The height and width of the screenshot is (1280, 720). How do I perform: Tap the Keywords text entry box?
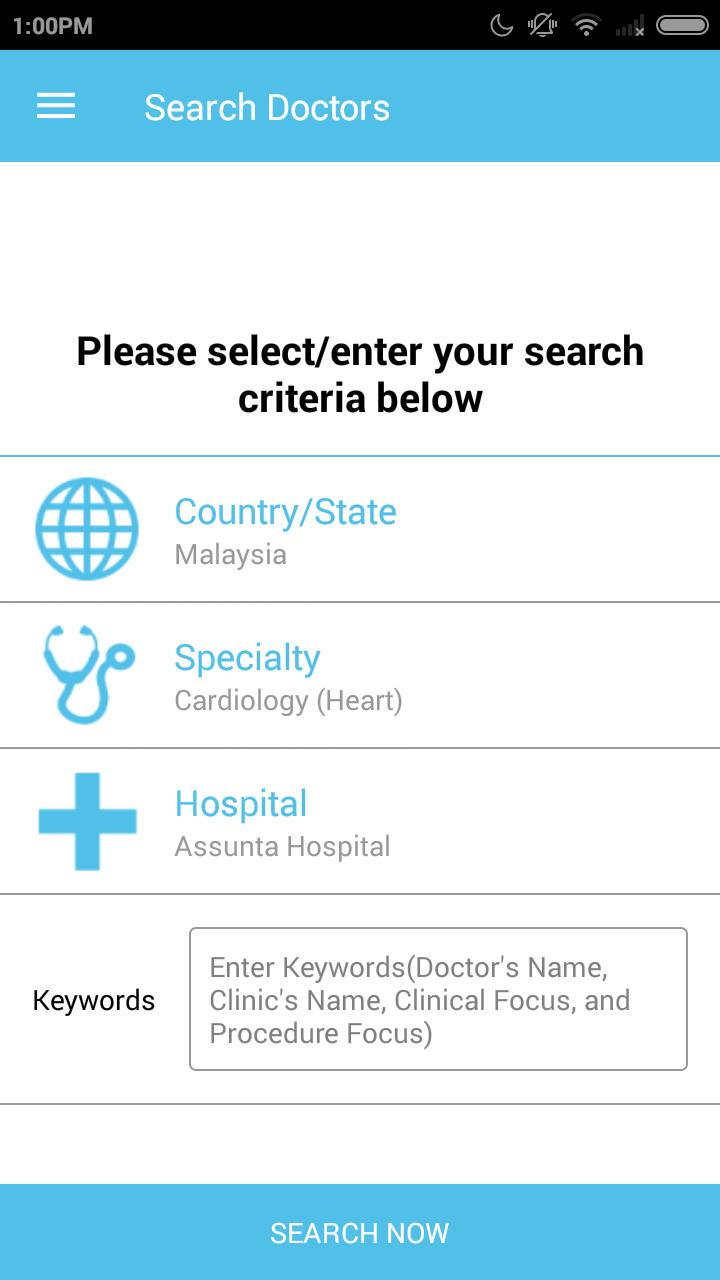(437, 999)
